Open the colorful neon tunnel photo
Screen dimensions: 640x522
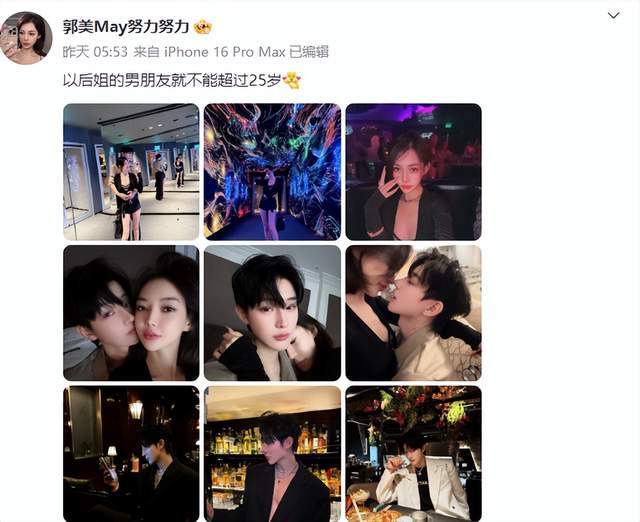click(x=272, y=172)
